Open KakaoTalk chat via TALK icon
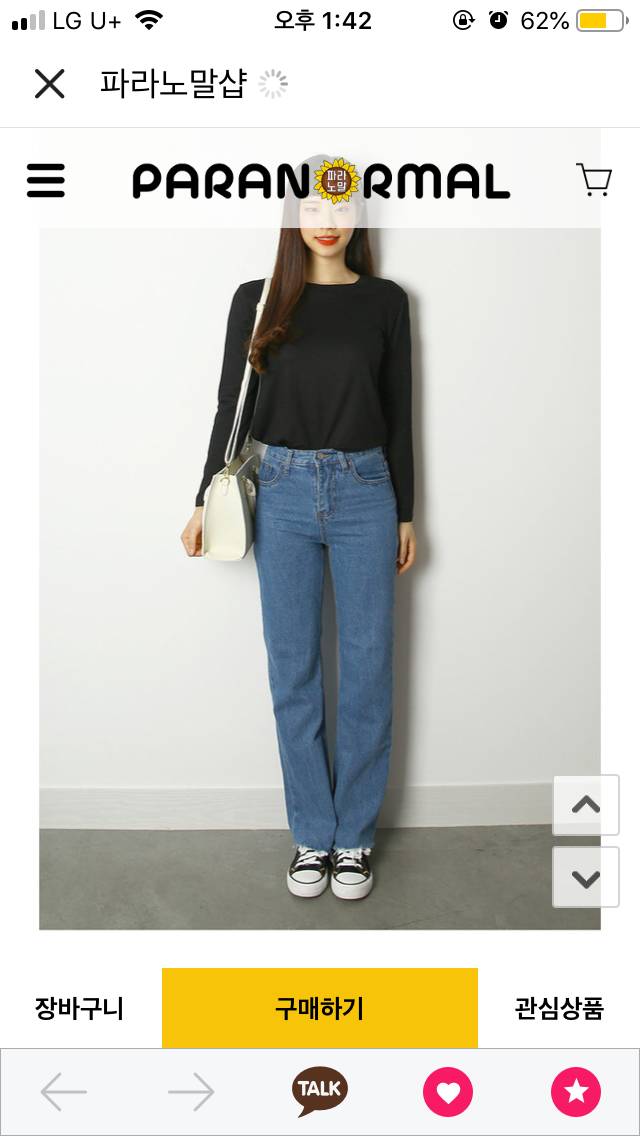The width and height of the screenshot is (640, 1136). (x=320, y=1091)
